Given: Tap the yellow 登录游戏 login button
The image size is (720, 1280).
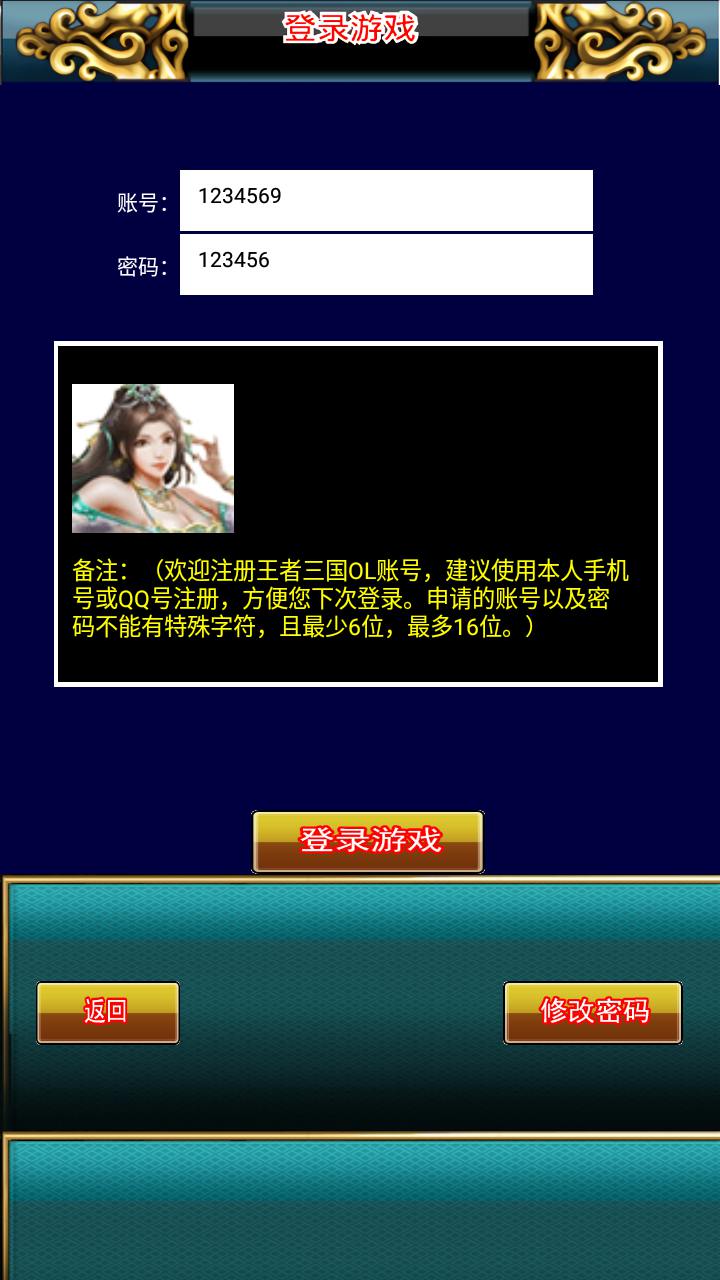Looking at the screenshot, I should (x=368, y=841).
